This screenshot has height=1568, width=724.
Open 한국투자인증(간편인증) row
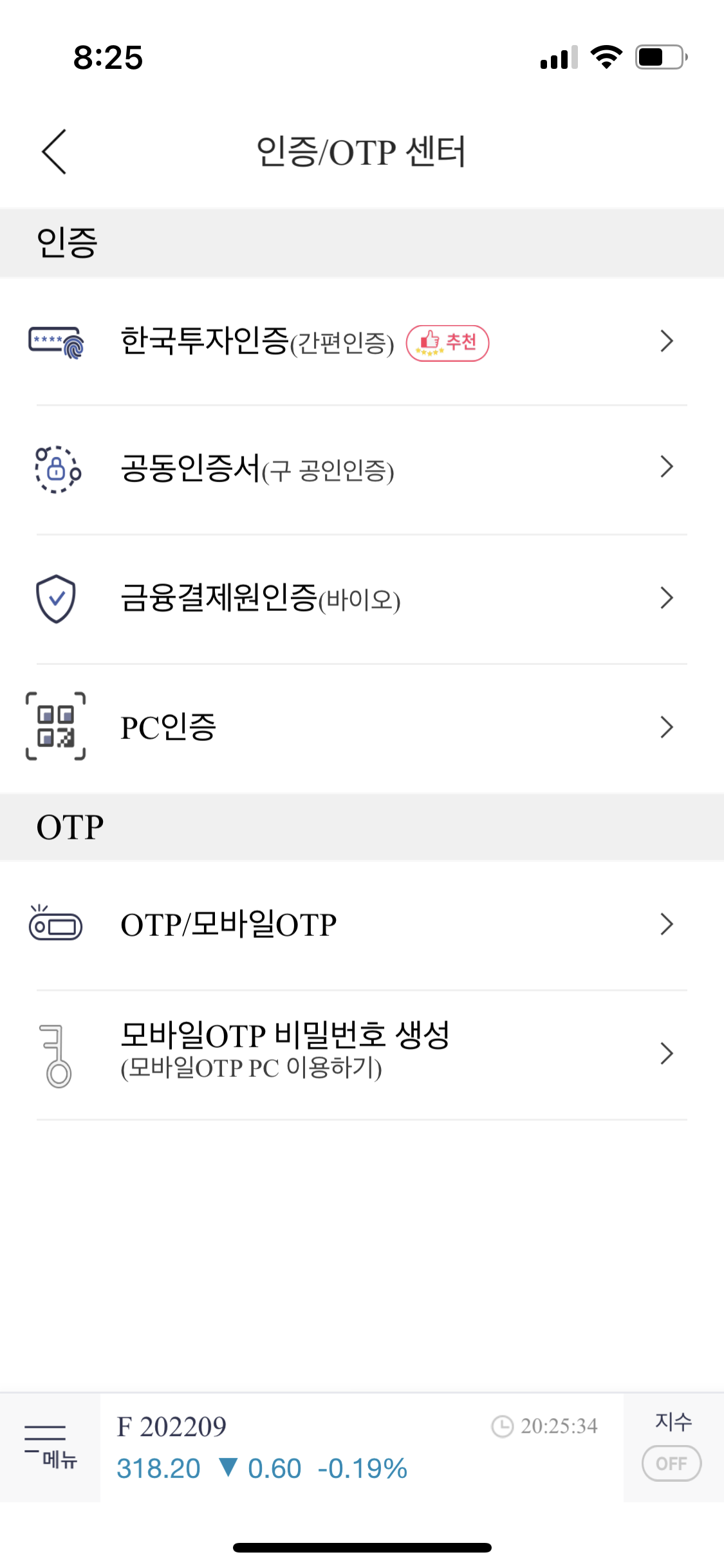(x=362, y=342)
